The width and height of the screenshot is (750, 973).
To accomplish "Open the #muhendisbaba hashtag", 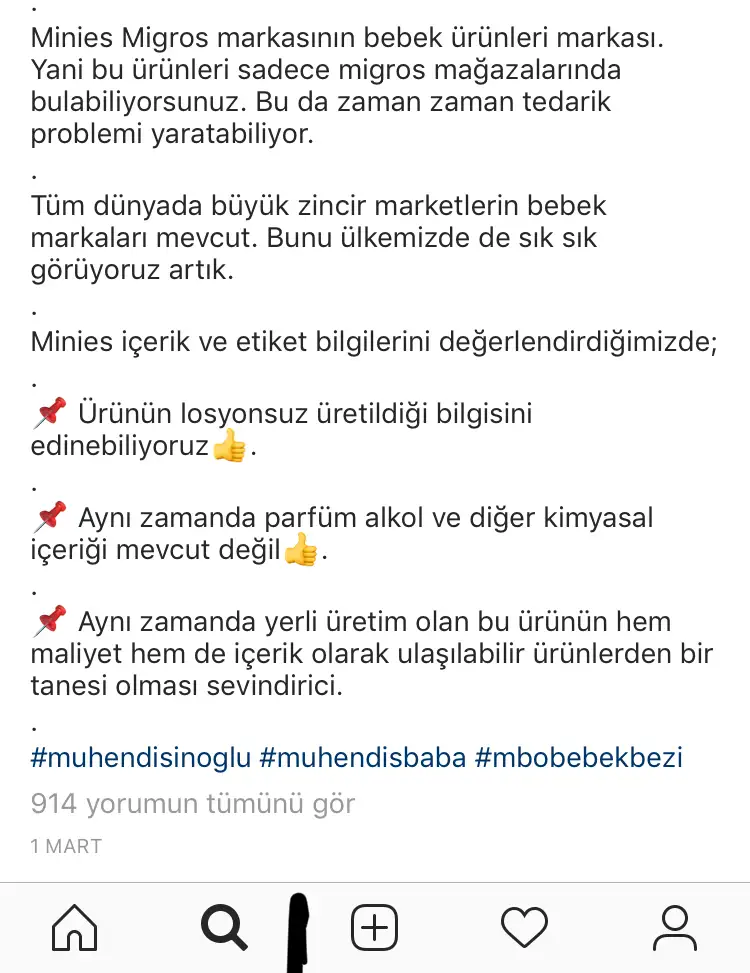I will pyautogui.click(x=362, y=757).
